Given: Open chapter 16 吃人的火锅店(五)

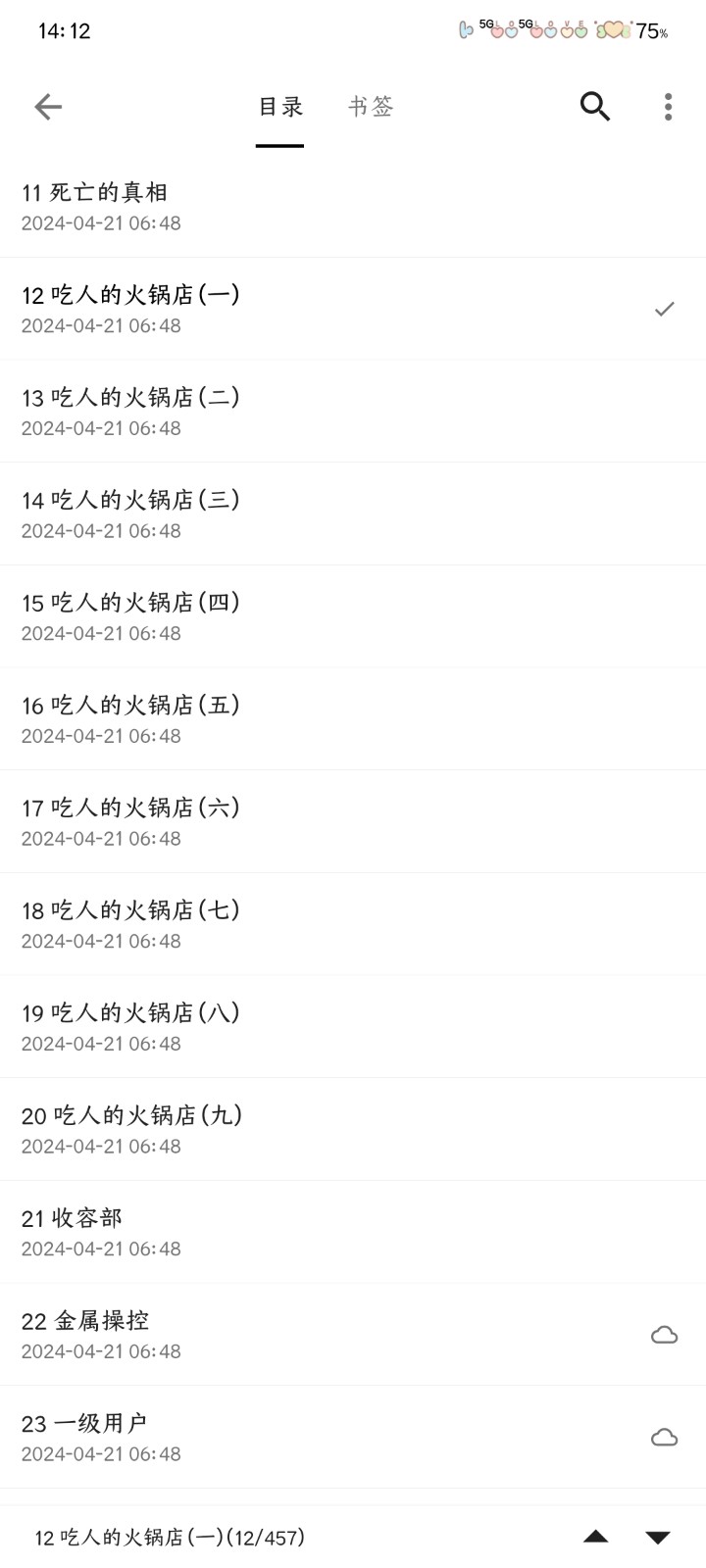Looking at the screenshot, I should (294, 718).
